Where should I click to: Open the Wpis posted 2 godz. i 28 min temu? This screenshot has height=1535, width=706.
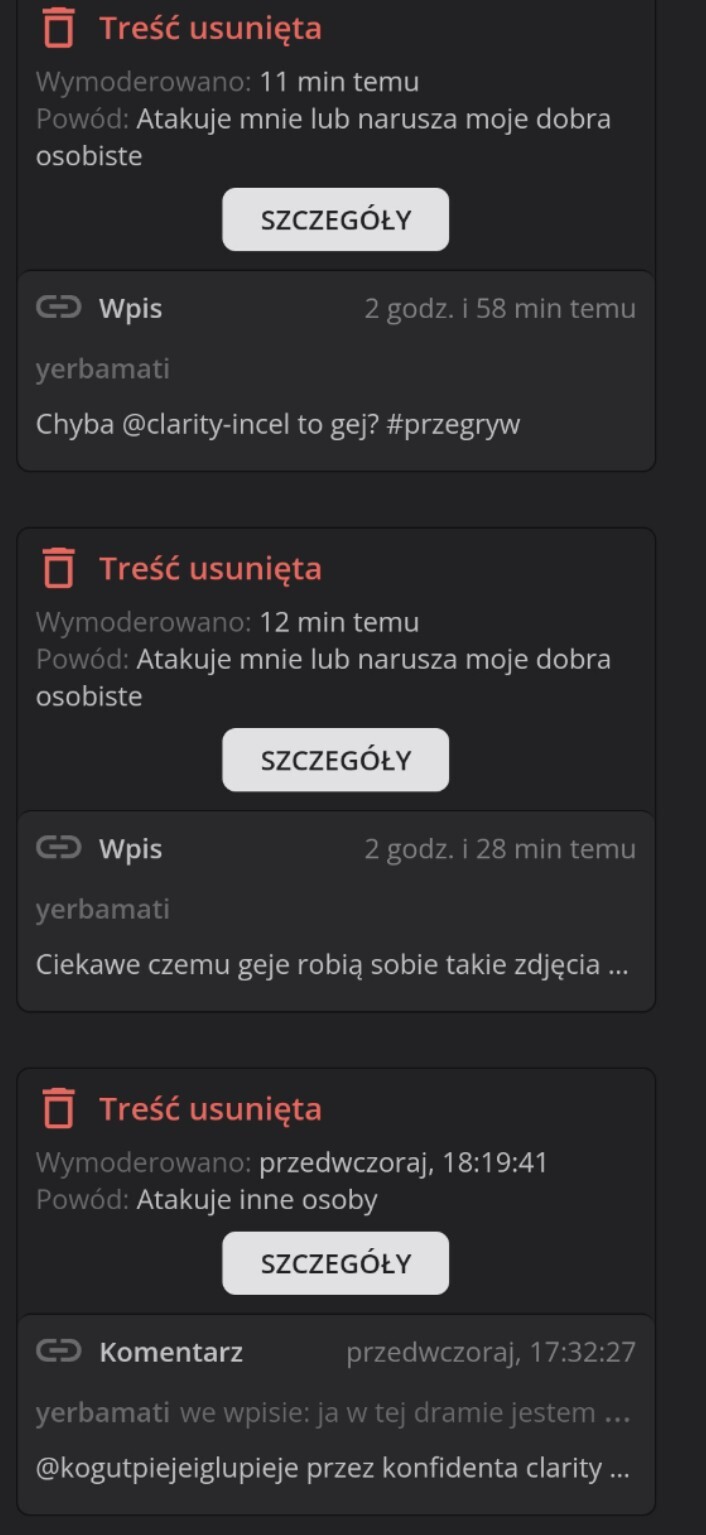(x=130, y=849)
